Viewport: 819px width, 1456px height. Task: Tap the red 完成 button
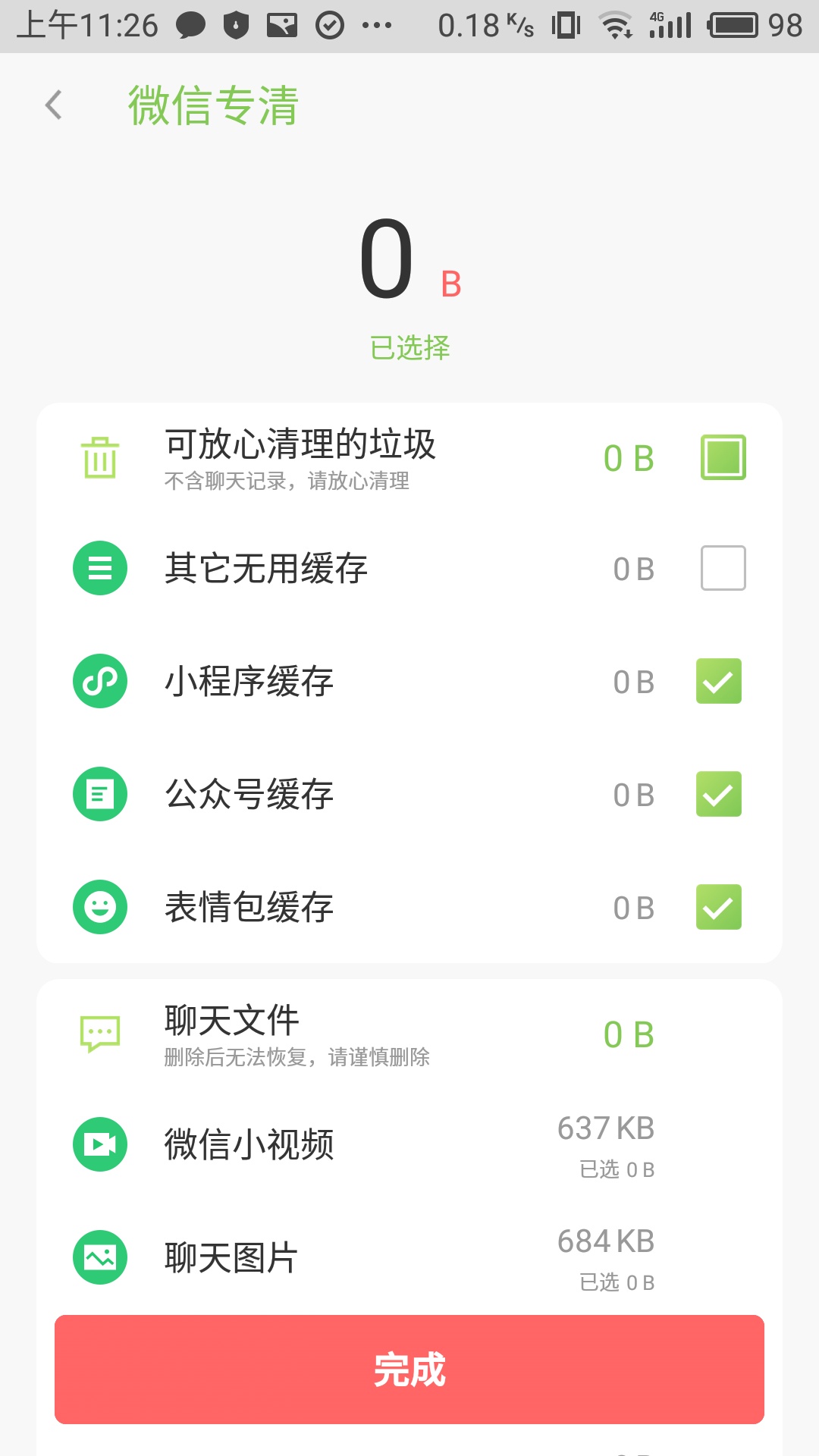409,1370
